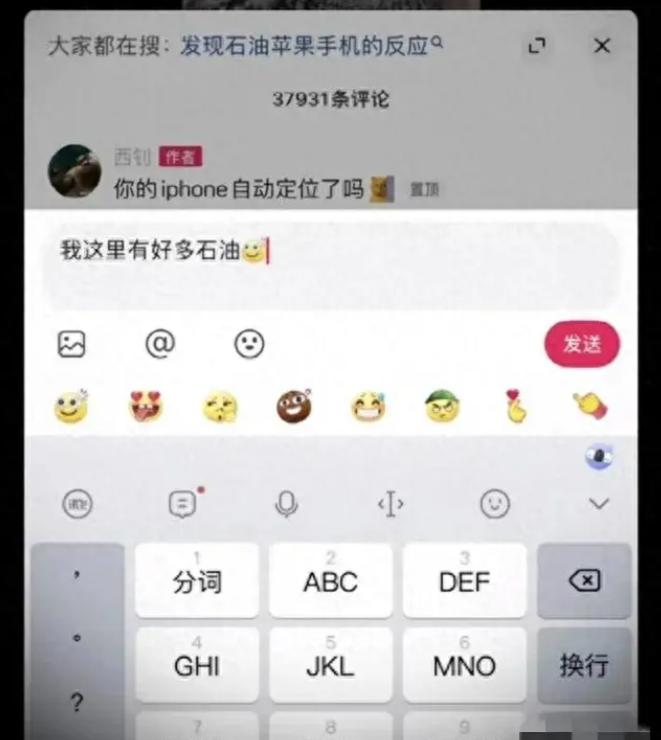Open the emoji picker beside @

(x=249, y=344)
